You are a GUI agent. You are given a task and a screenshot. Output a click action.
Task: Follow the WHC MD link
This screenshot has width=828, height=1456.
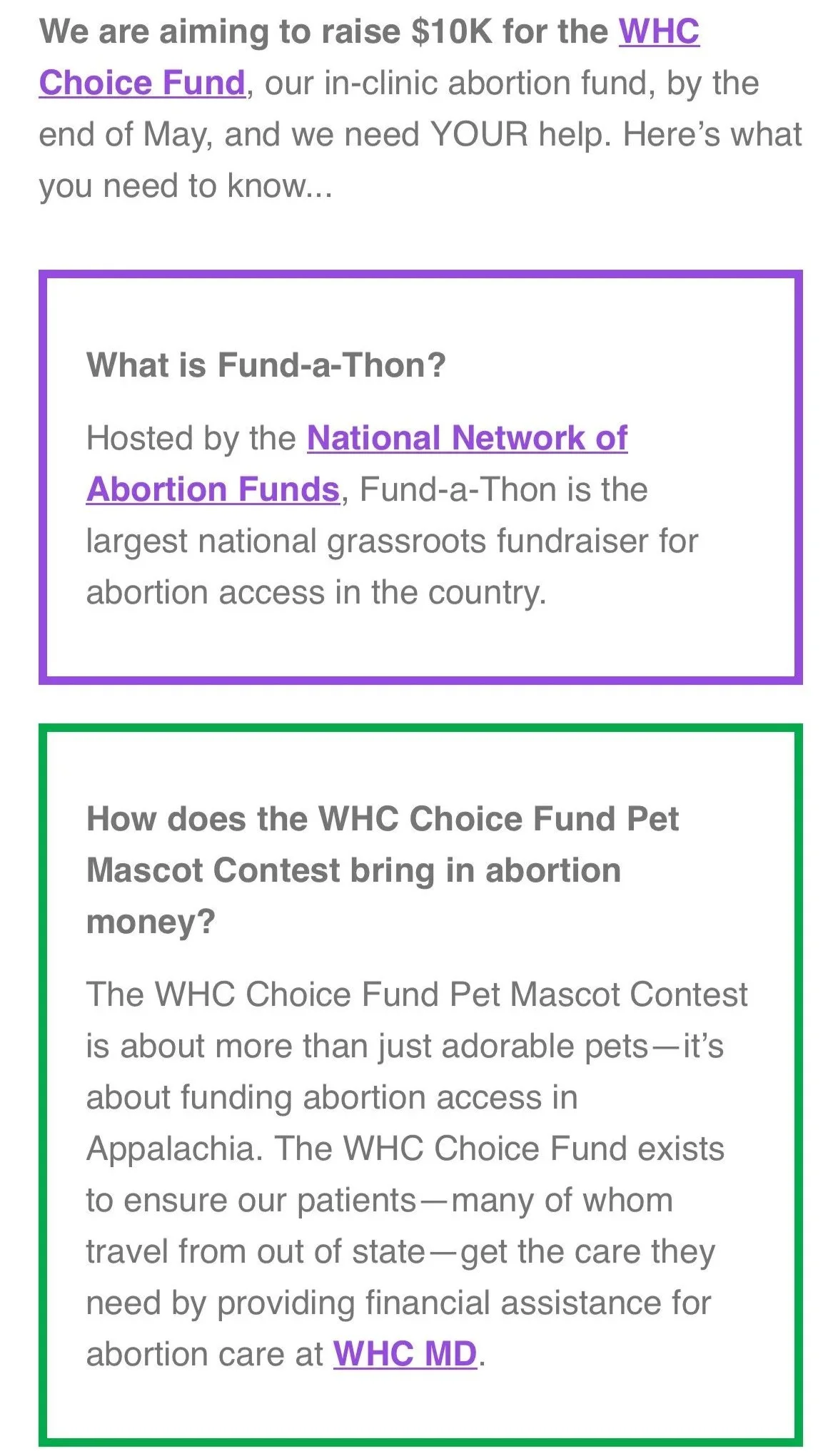click(405, 1353)
